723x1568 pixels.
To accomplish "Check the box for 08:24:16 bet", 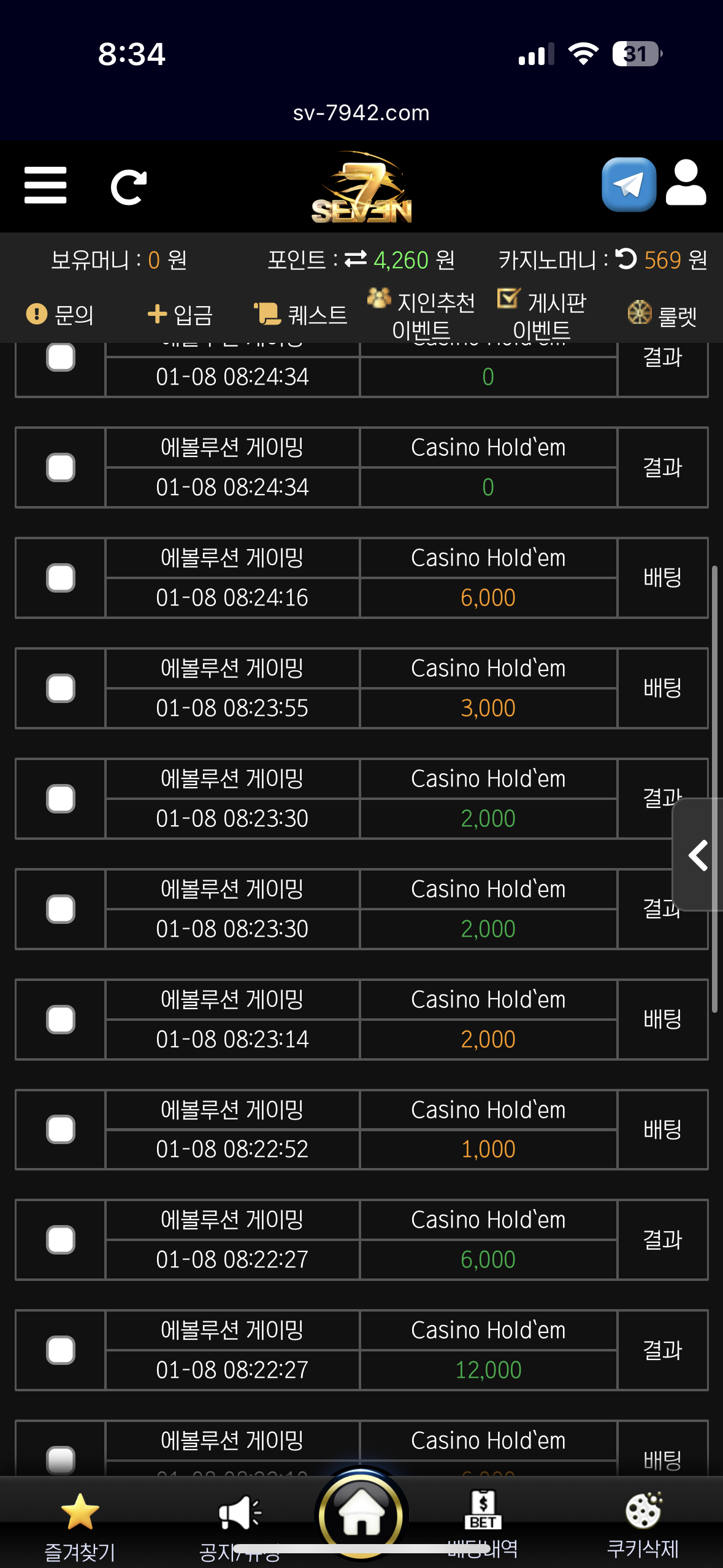I will coord(61,578).
